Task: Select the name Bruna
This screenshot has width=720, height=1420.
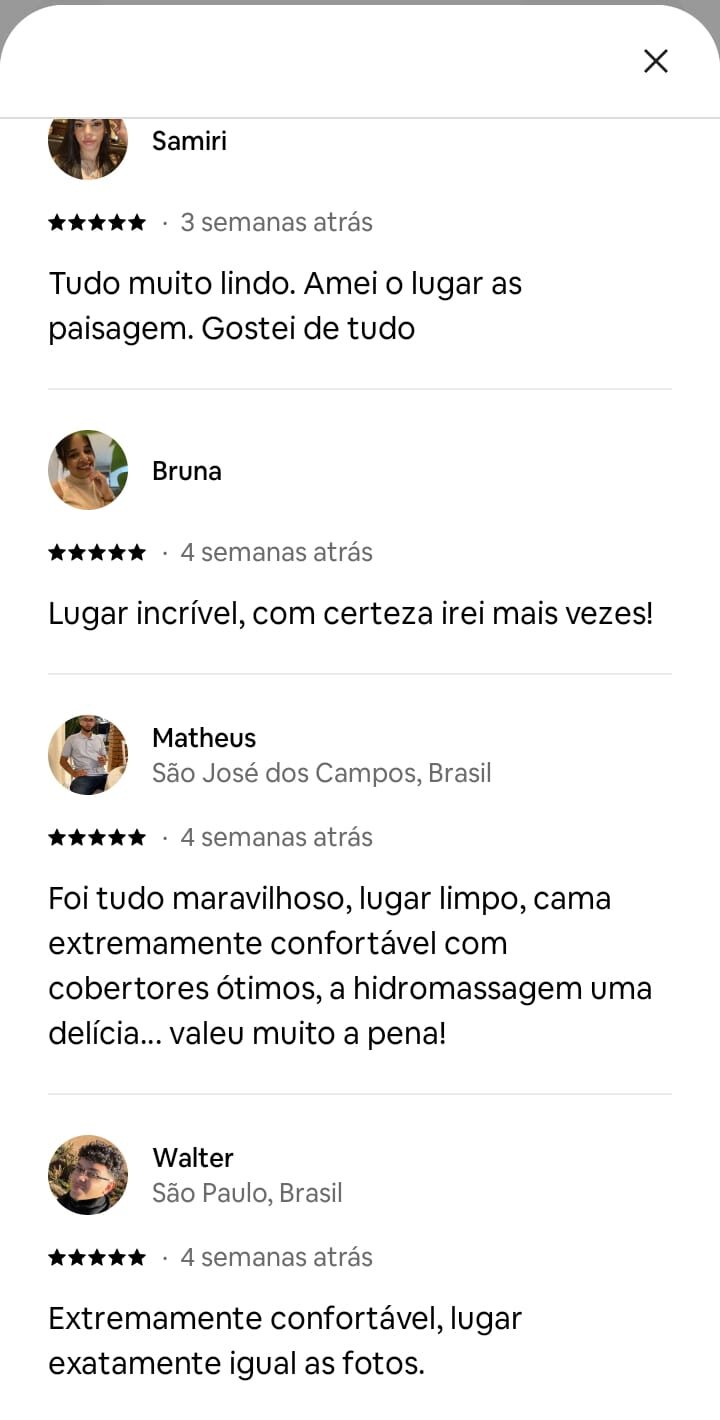Action: click(x=187, y=470)
